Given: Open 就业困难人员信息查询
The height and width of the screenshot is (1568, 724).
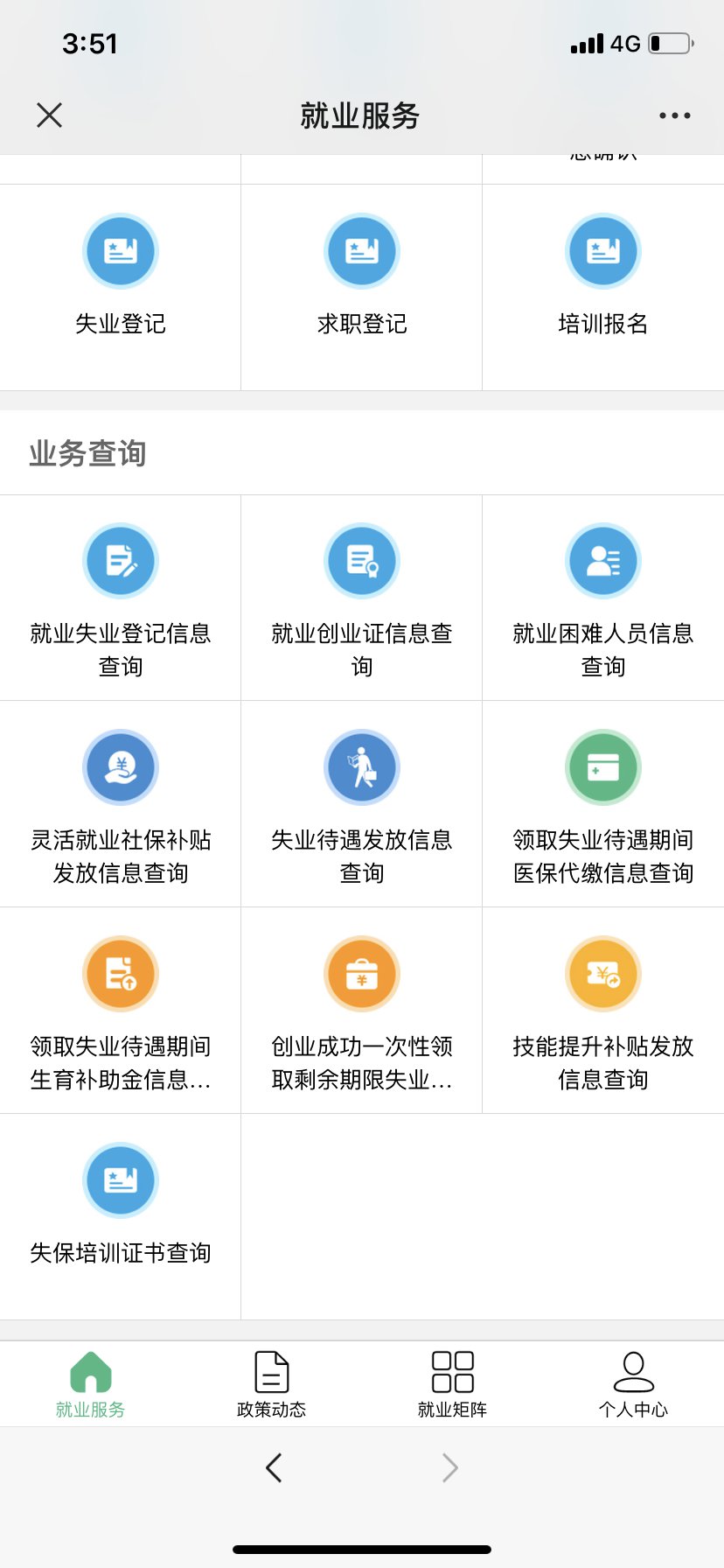Looking at the screenshot, I should pyautogui.click(x=603, y=598).
